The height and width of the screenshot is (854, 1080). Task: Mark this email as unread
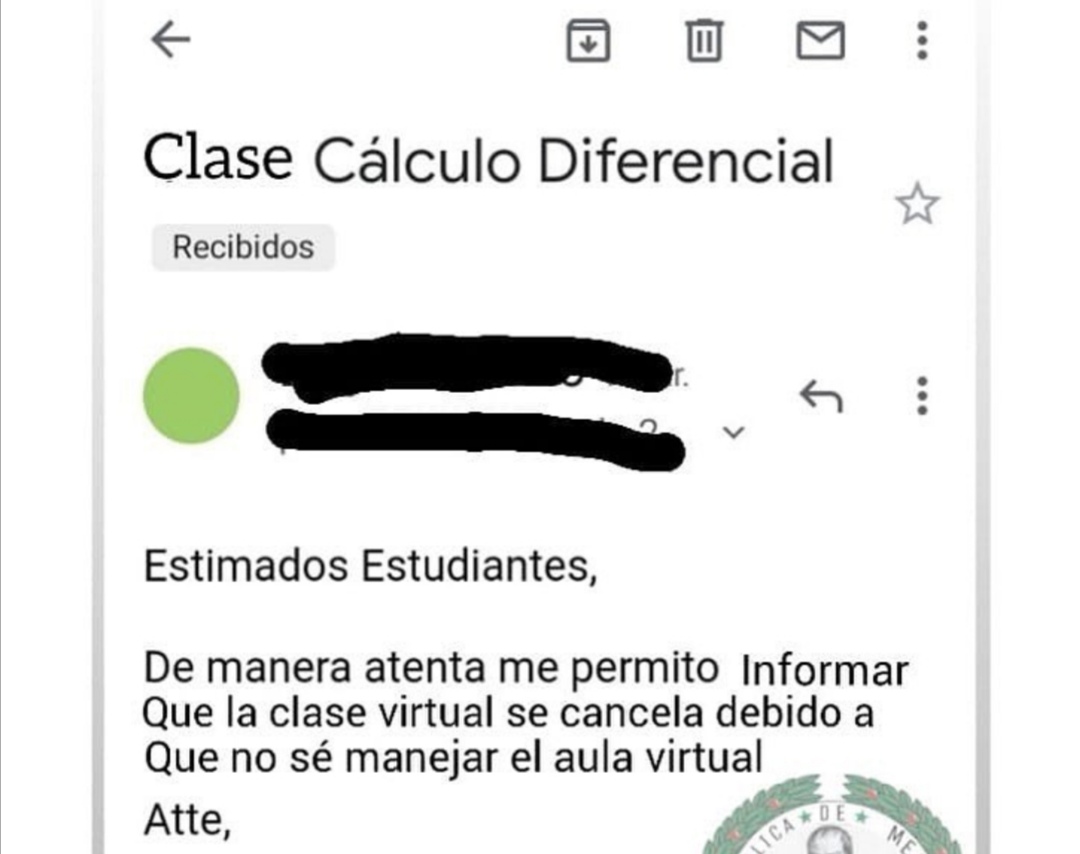pos(820,41)
